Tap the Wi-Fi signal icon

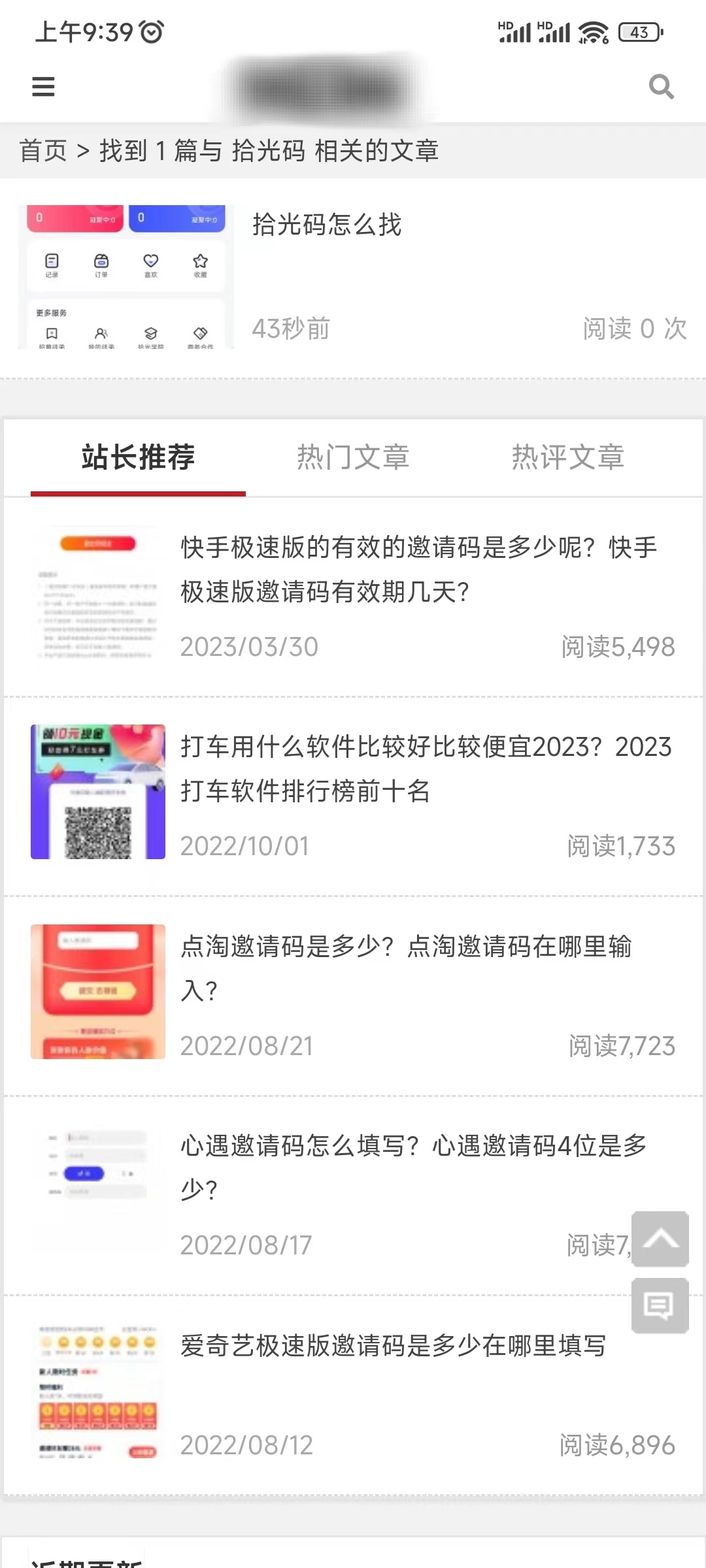click(x=592, y=31)
